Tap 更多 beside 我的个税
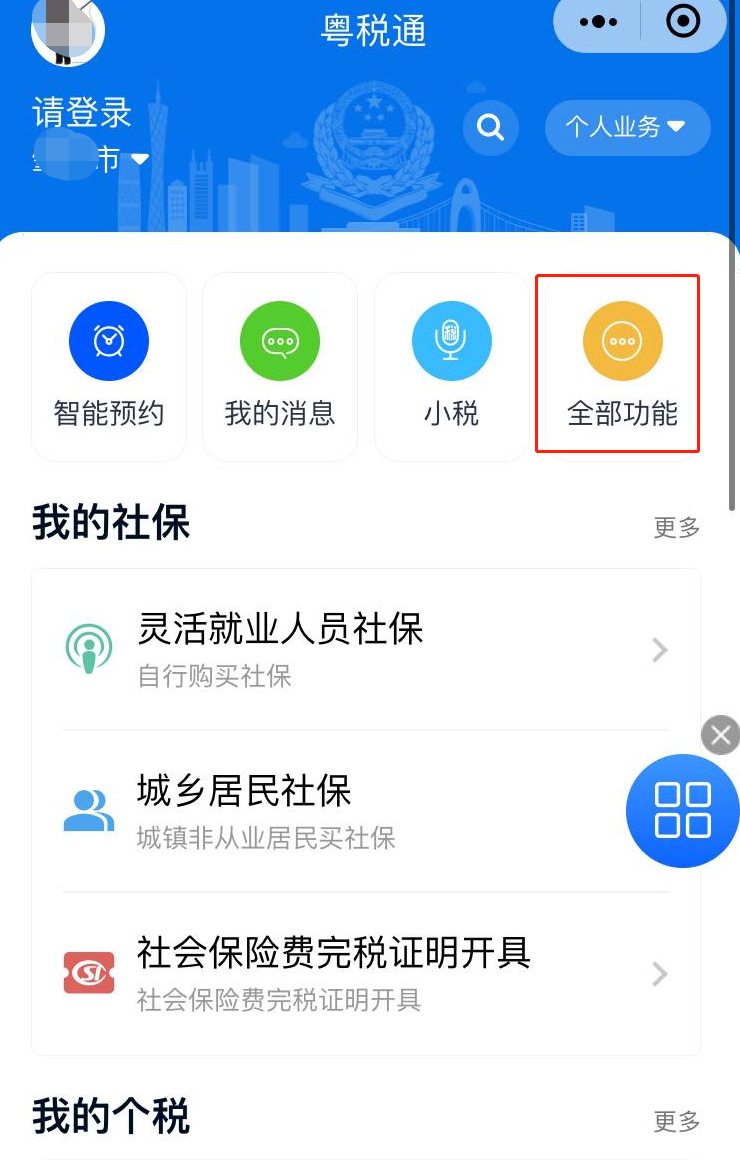This screenshot has height=1160, width=740. [x=676, y=1121]
